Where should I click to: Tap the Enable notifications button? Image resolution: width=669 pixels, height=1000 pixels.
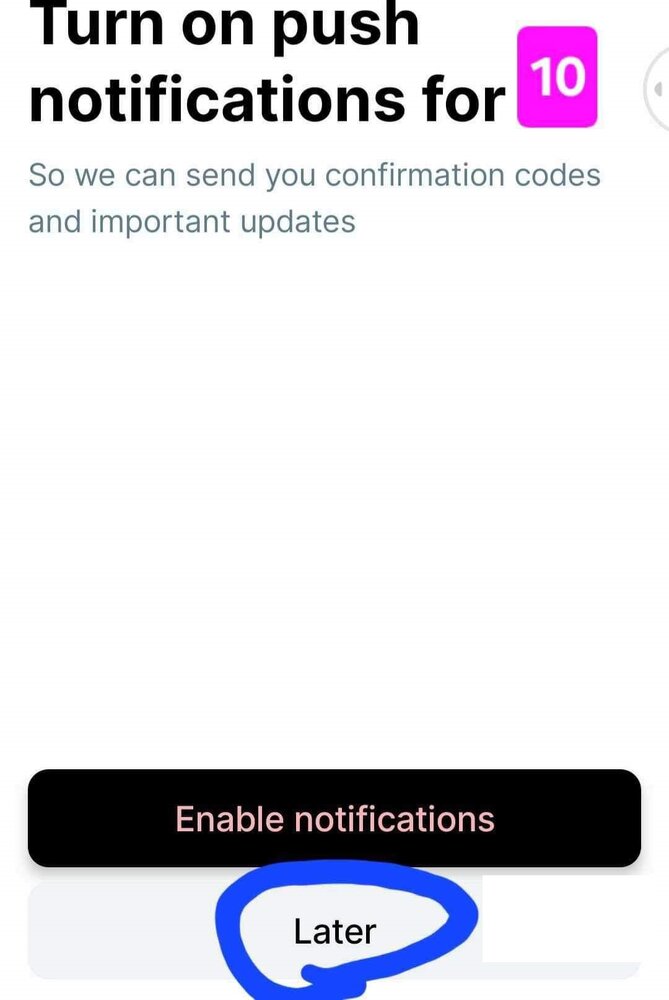334,818
